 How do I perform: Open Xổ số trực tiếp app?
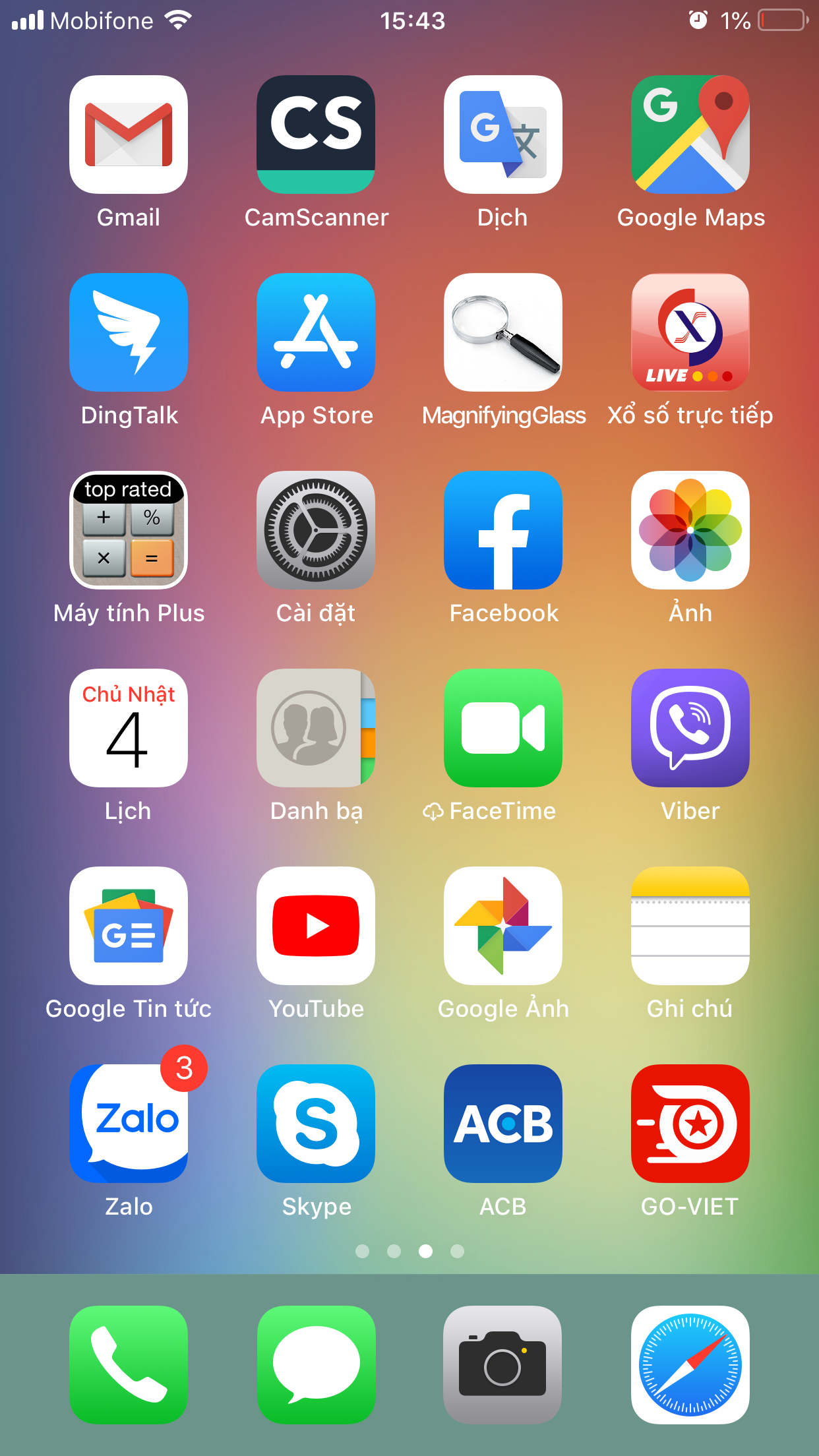690,332
